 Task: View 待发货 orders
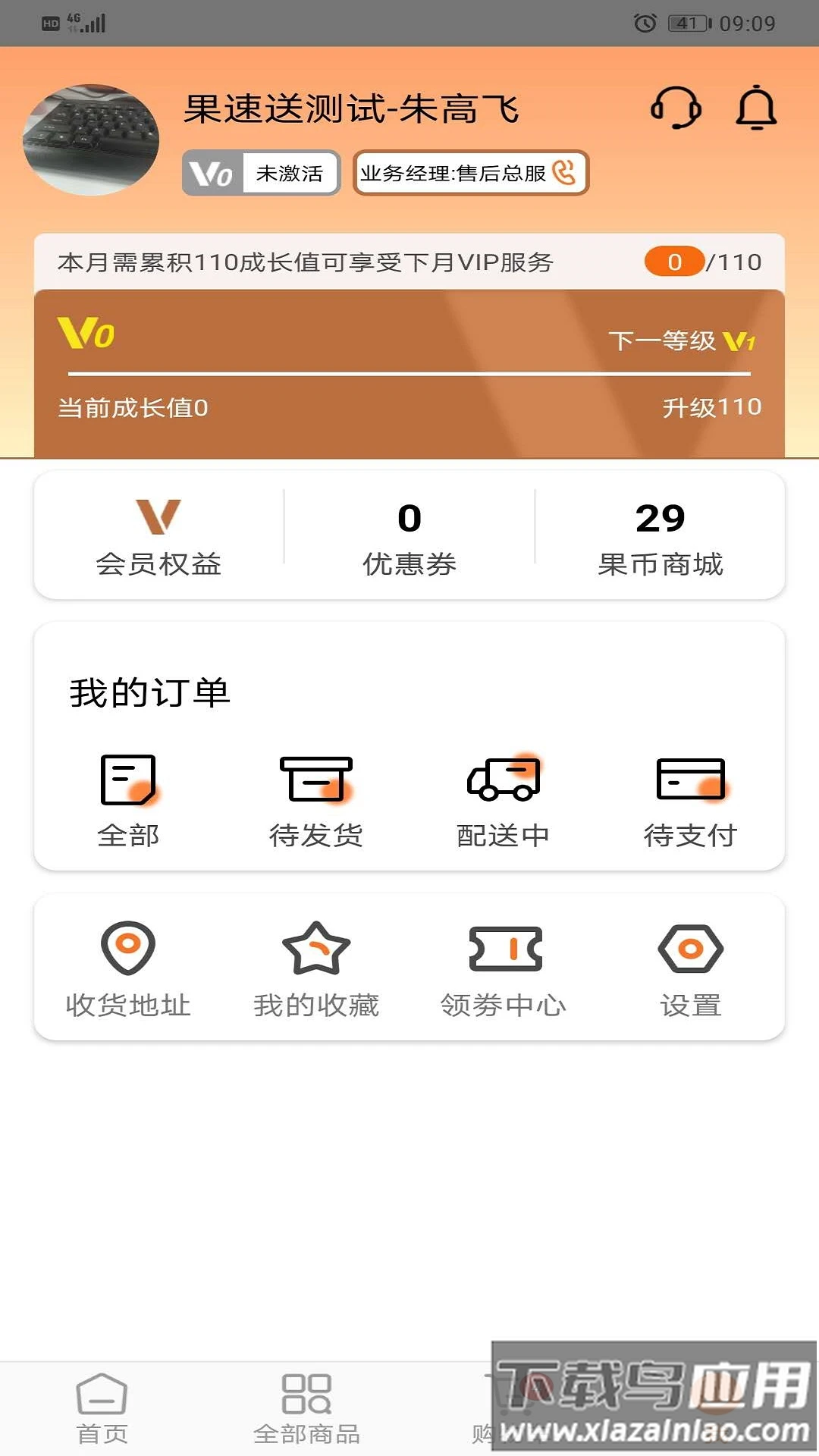[x=315, y=800]
